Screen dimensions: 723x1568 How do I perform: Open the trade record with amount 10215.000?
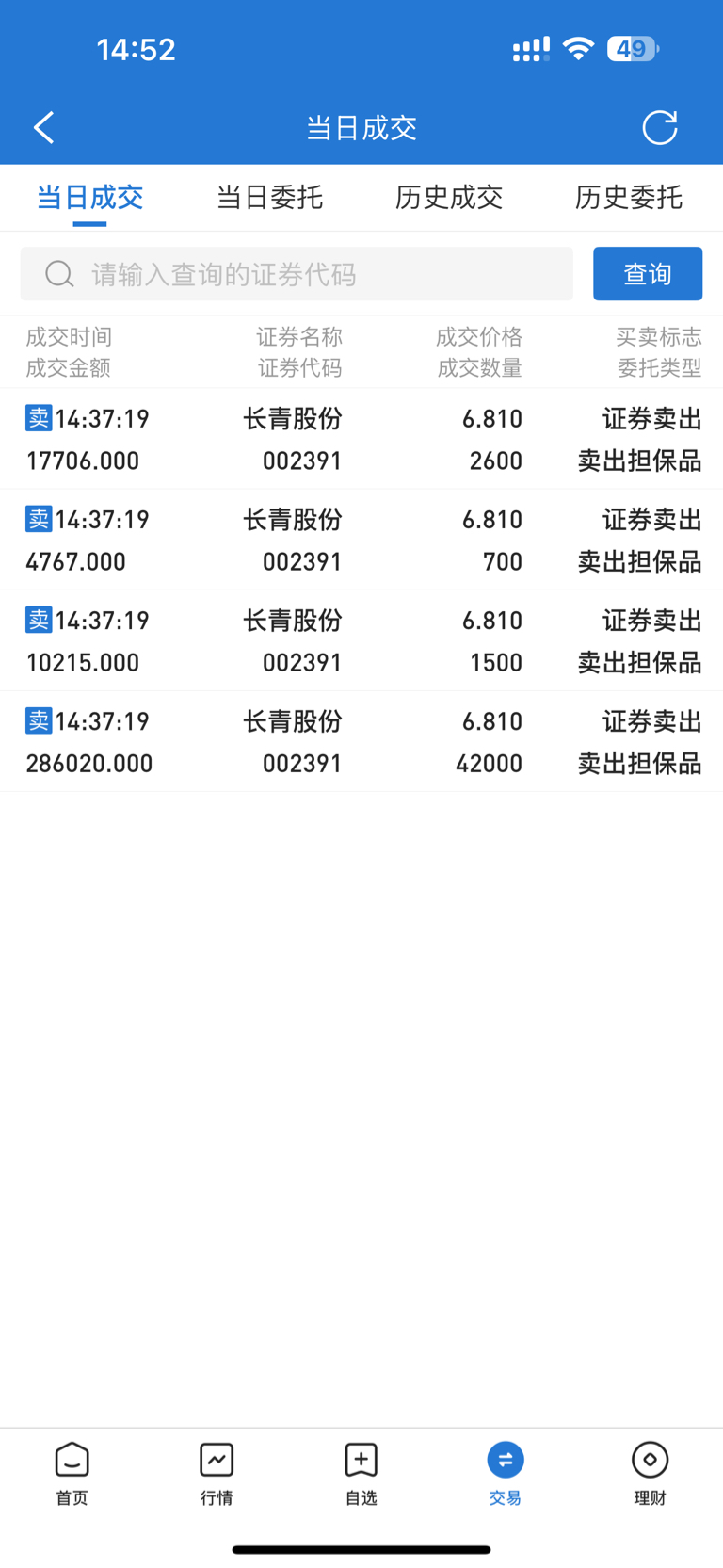coord(361,640)
